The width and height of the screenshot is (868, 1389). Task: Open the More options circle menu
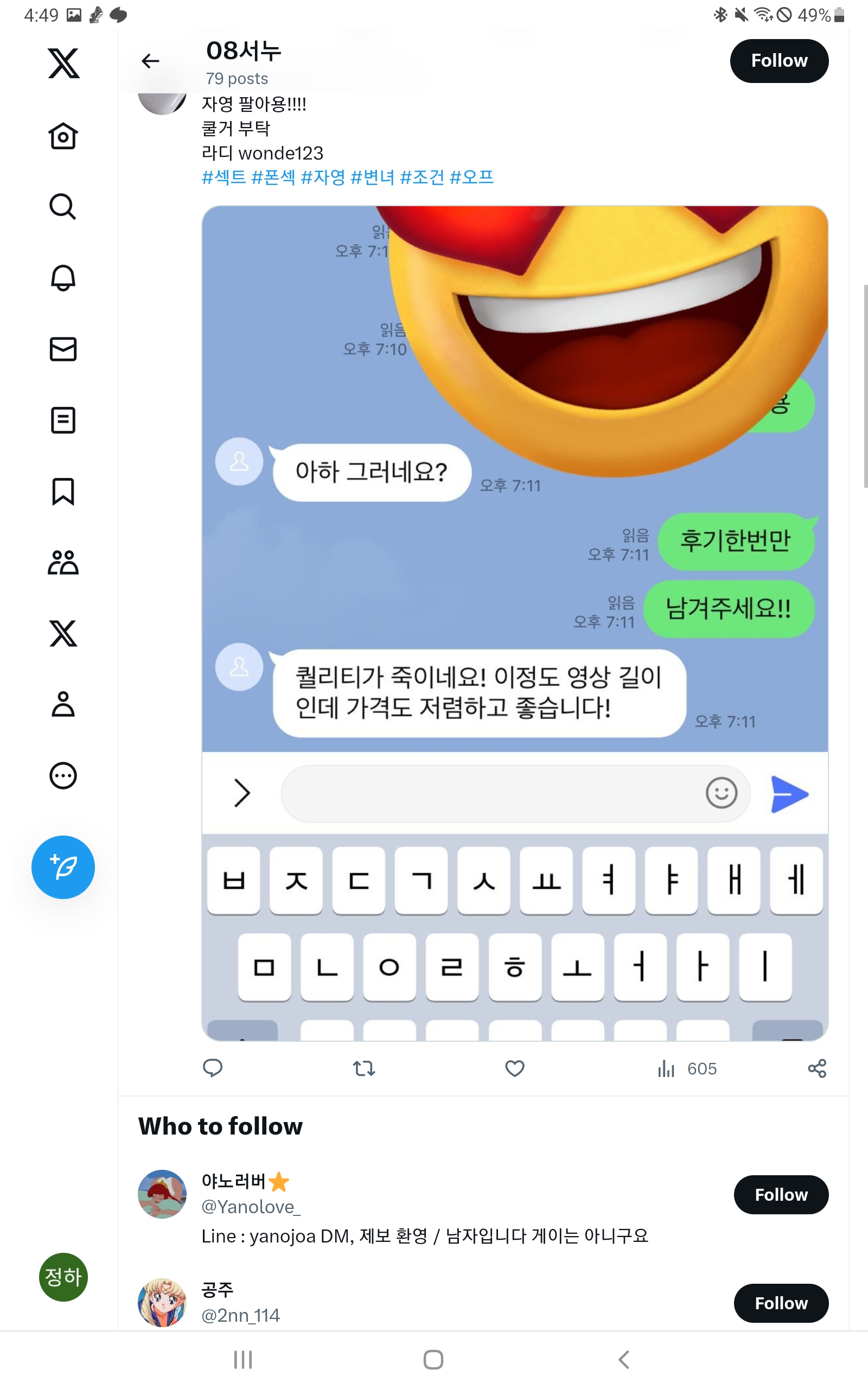(63, 775)
